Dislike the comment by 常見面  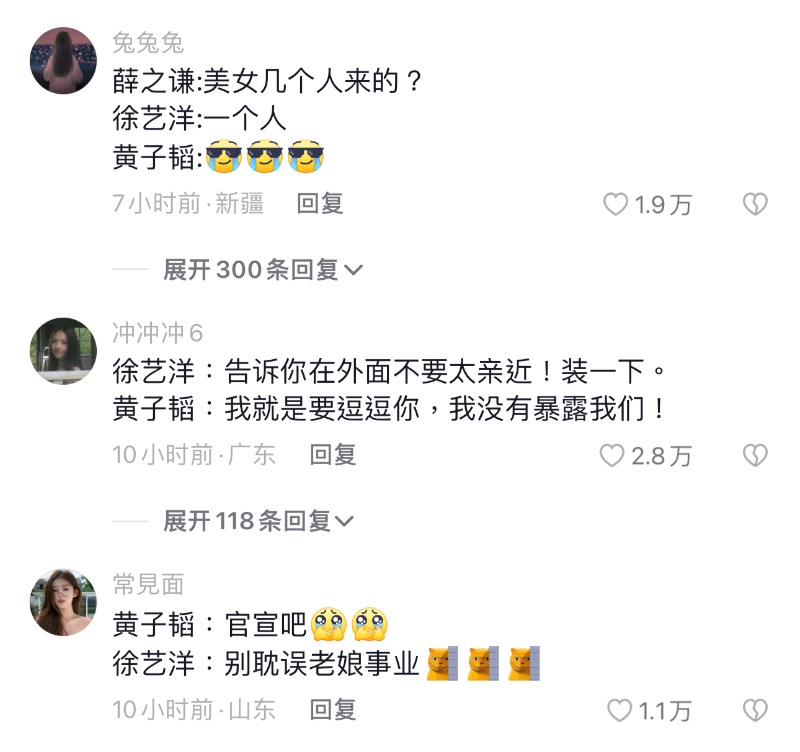click(754, 710)
